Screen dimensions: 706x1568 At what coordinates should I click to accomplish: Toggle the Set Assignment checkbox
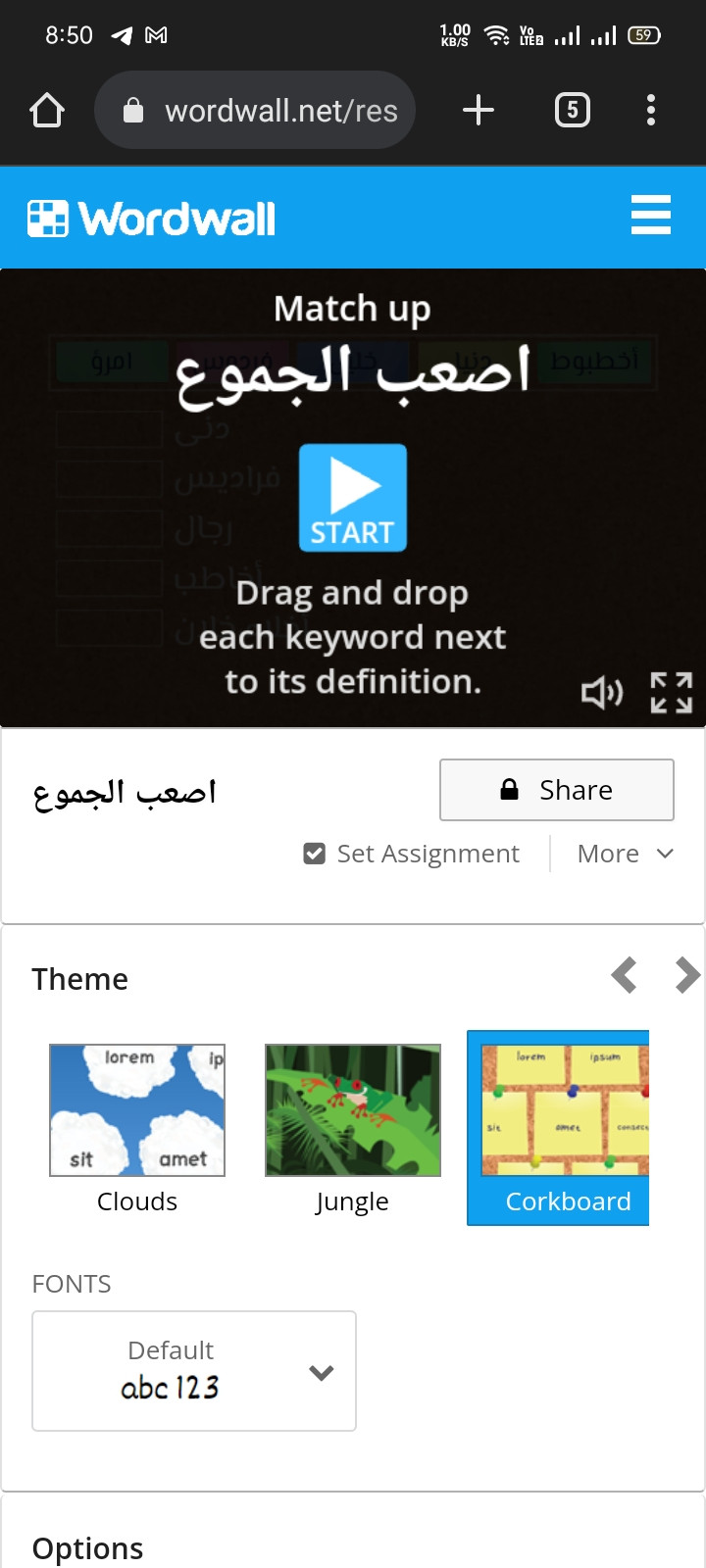coord(315,854)
